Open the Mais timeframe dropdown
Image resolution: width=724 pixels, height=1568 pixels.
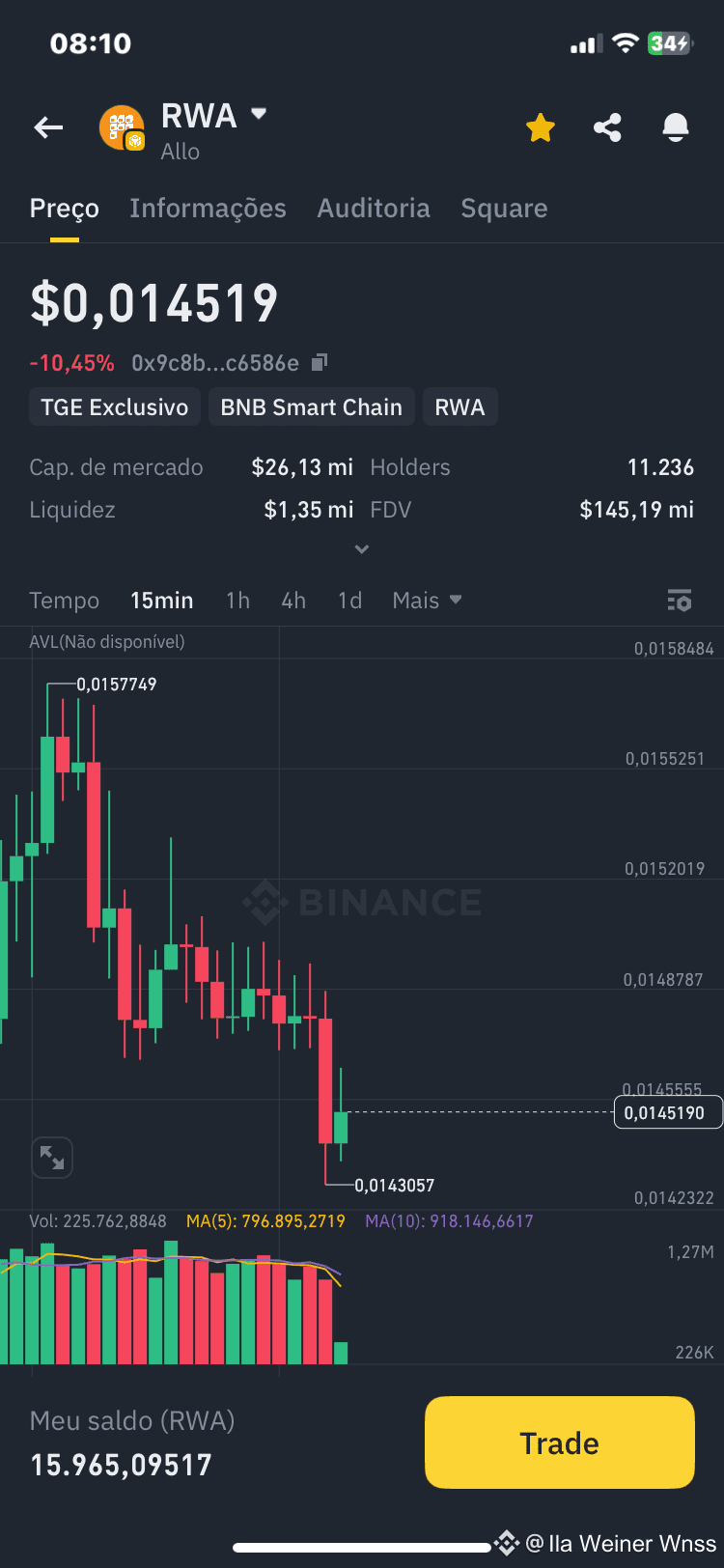(x=426, y=600)
